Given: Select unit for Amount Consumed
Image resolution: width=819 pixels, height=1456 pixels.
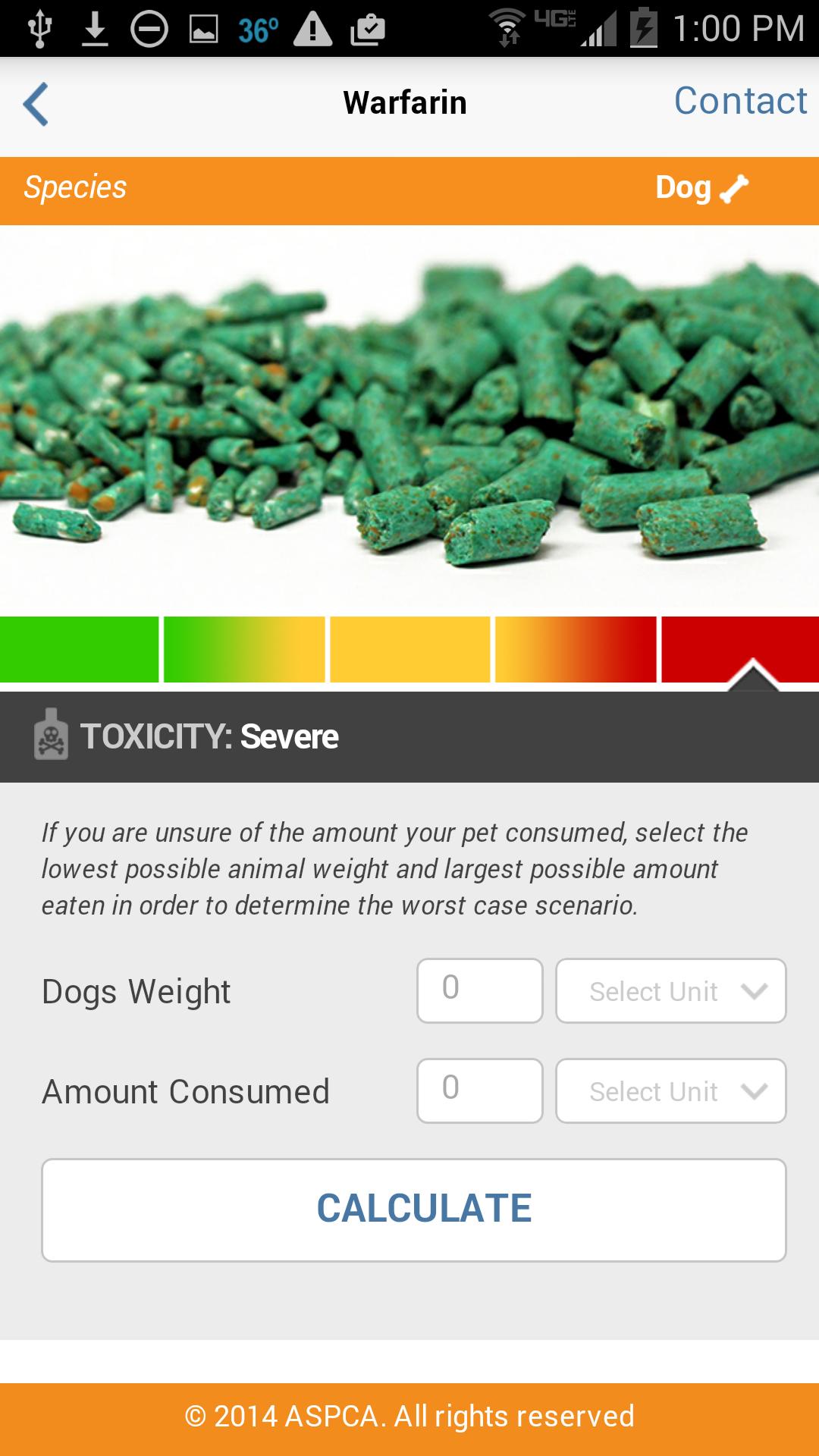Looking at the screenshot, I should click(670, 1090).
